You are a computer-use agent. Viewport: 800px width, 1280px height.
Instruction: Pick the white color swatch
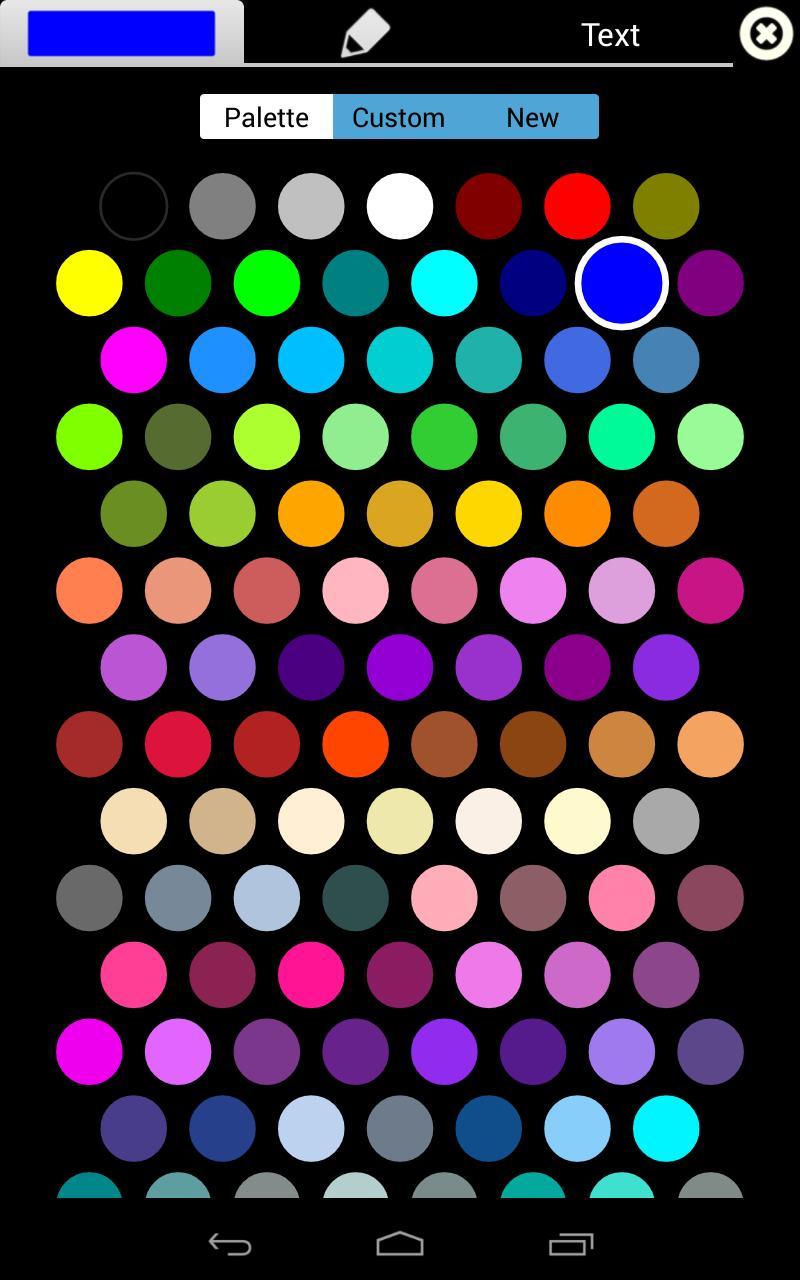click(400, 206)
